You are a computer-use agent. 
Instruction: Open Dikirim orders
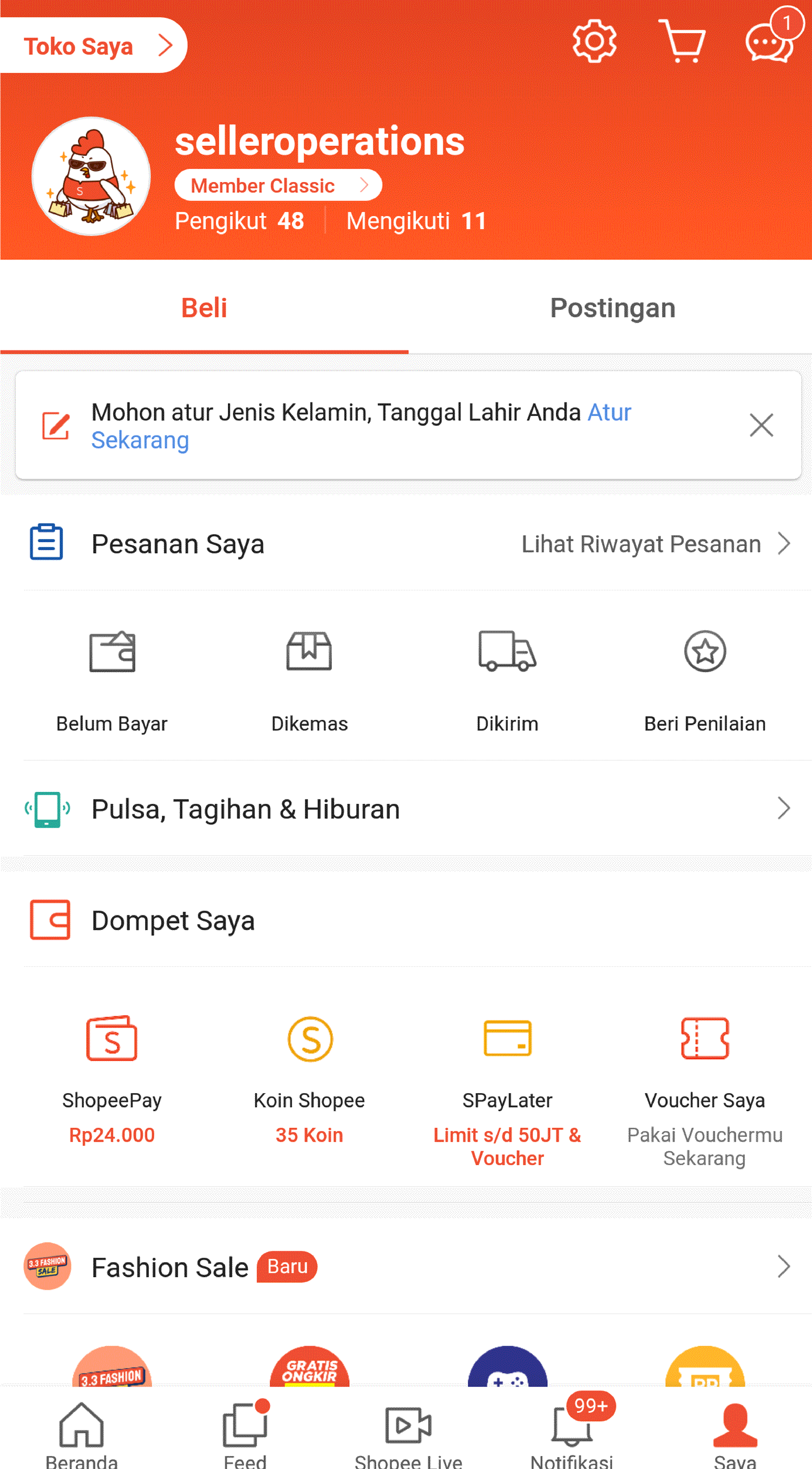pos(507,679)
